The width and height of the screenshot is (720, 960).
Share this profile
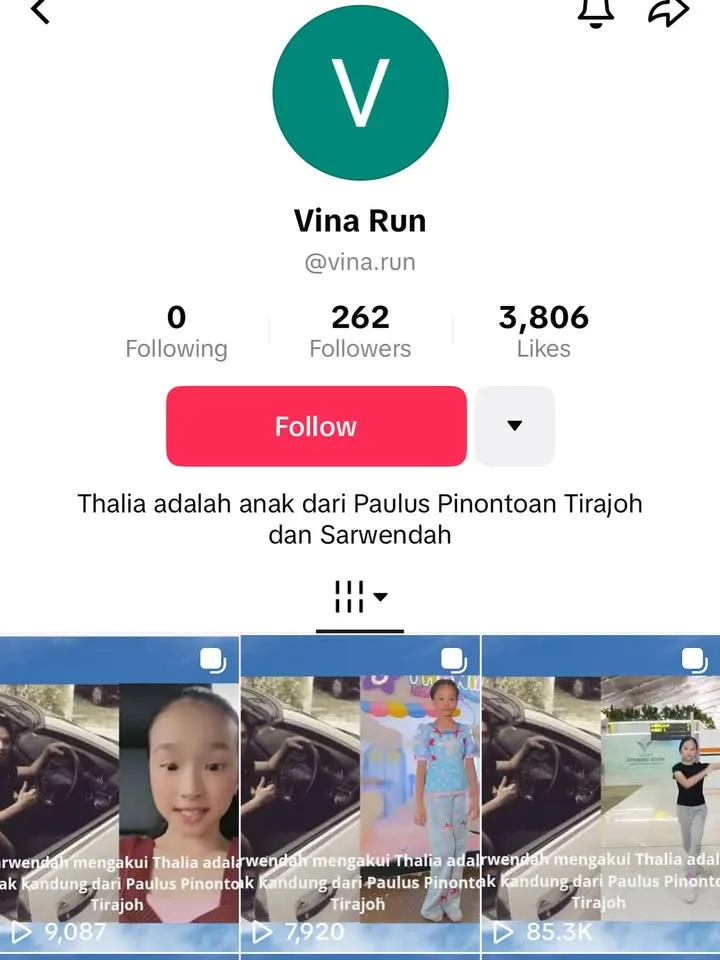pyautogui.click(x=668, y=10)
